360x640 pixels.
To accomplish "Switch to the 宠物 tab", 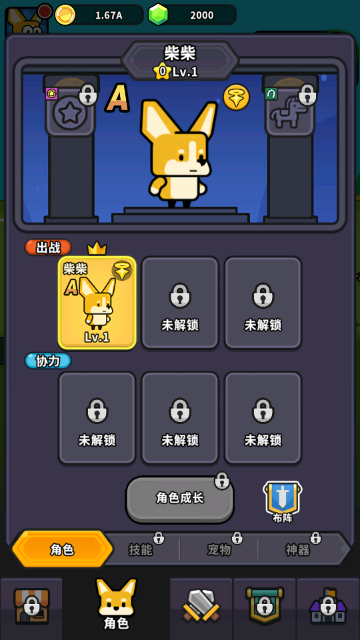I will click(x=219, y=549).
